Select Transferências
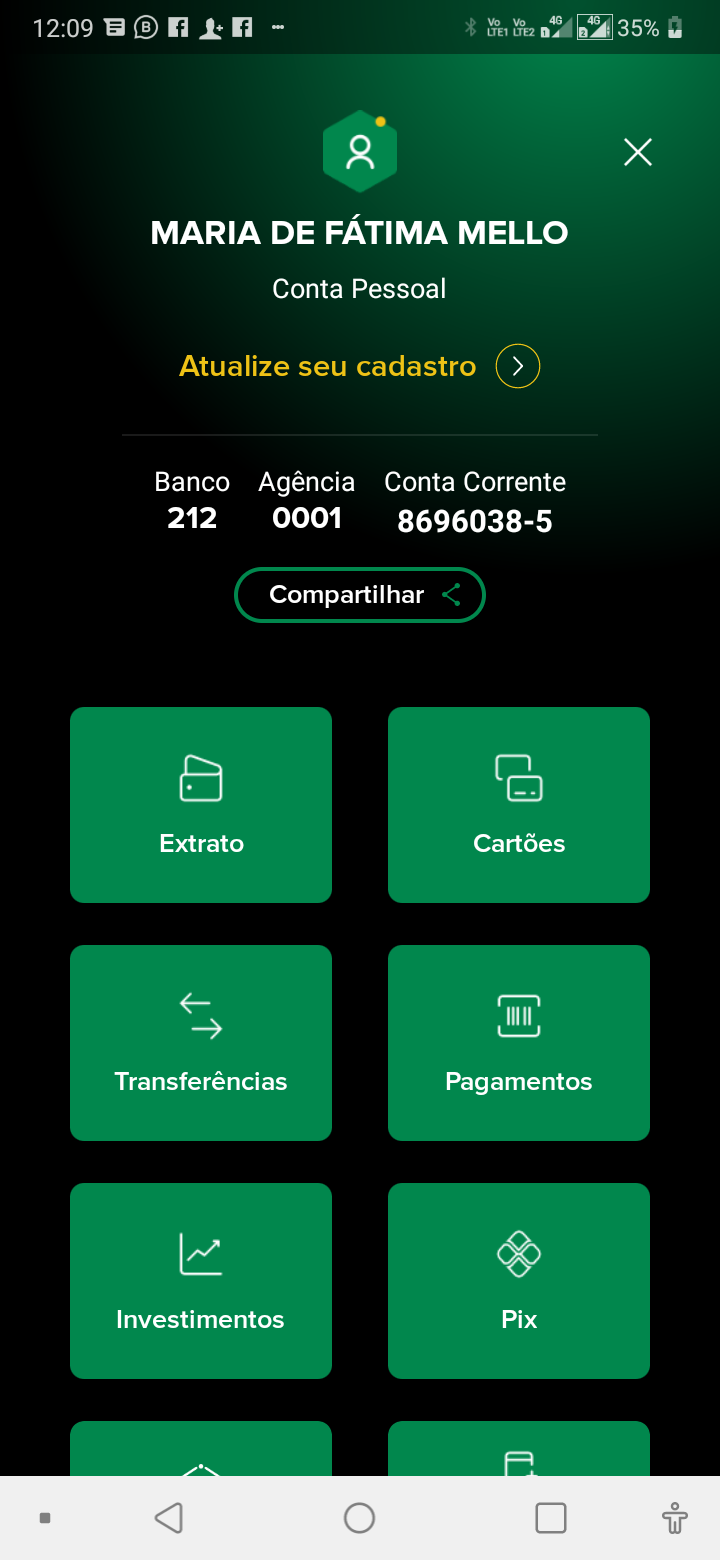This screenshot has width=720, height=1560. tap(201, 1043)
